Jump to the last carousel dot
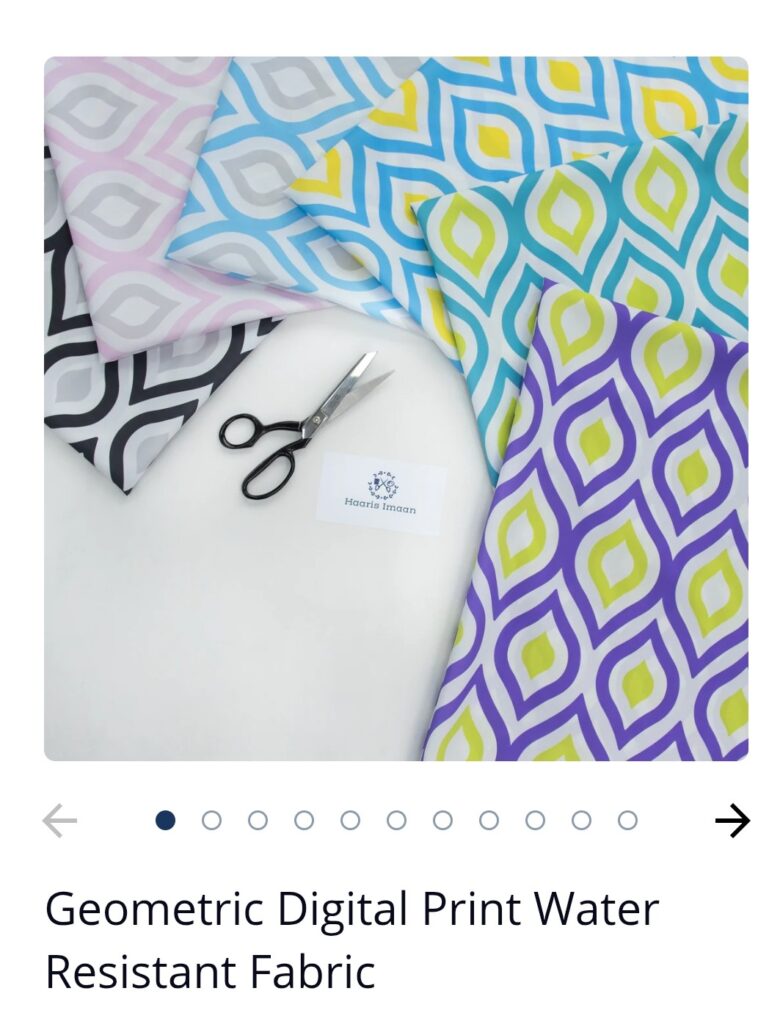This screenshot has height=1024, width=758. (627, 821)
